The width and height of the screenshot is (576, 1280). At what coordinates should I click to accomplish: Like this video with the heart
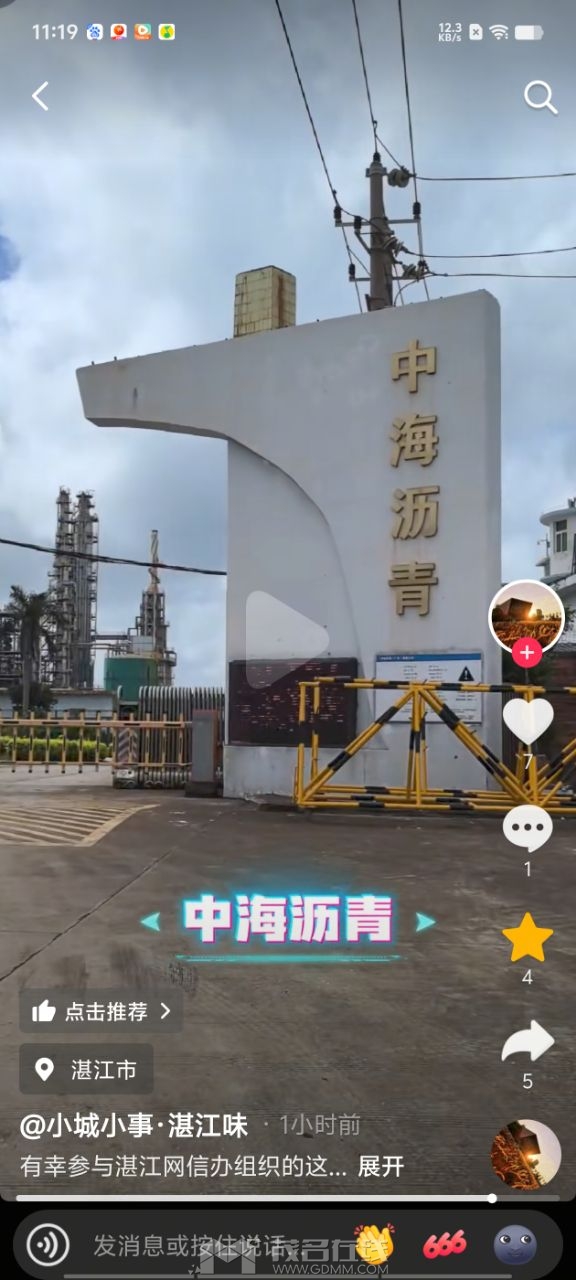pyautogui.click(x=527, y=719)
